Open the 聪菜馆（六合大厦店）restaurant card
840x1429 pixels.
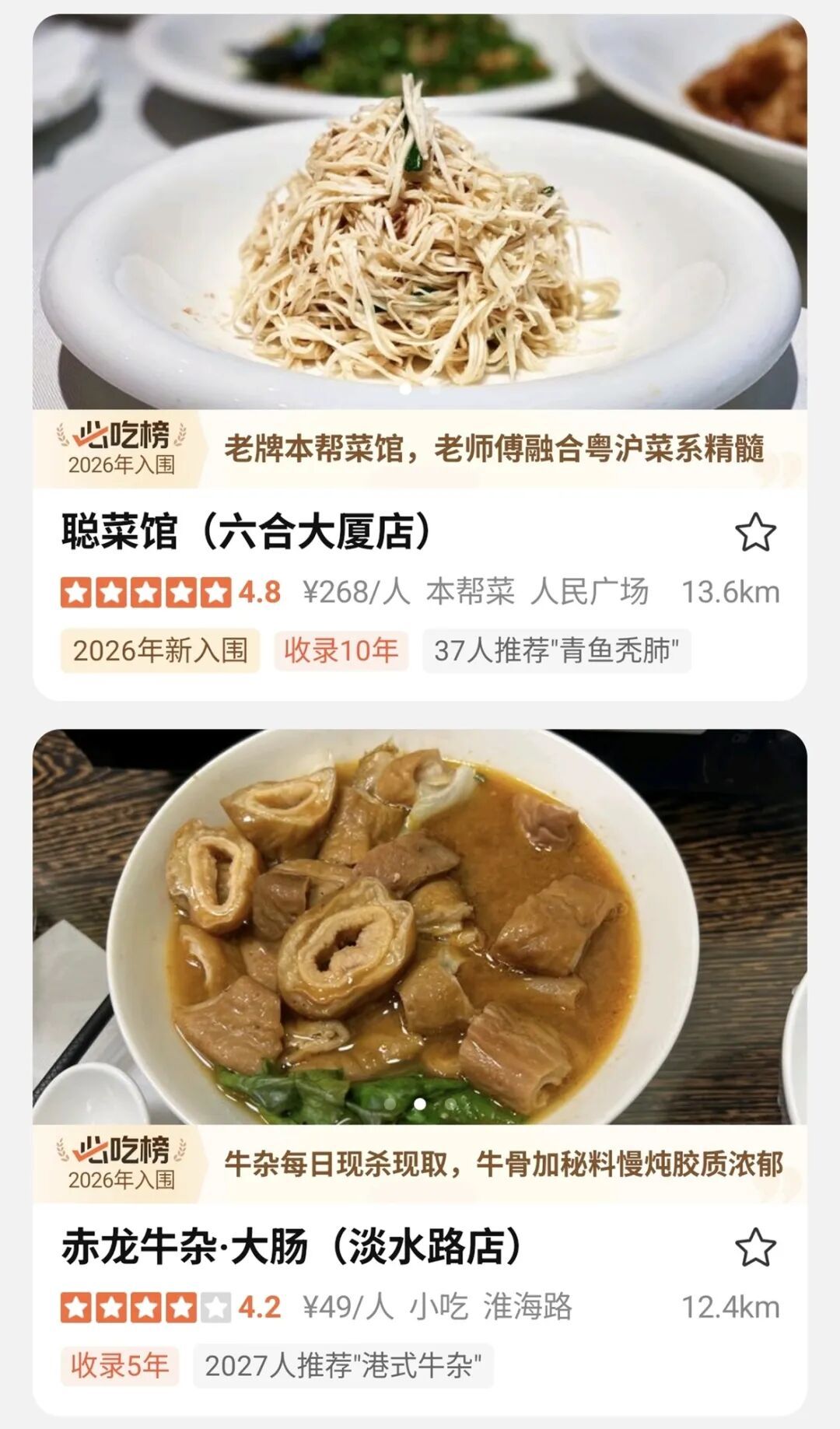click(x=246, y=532)
